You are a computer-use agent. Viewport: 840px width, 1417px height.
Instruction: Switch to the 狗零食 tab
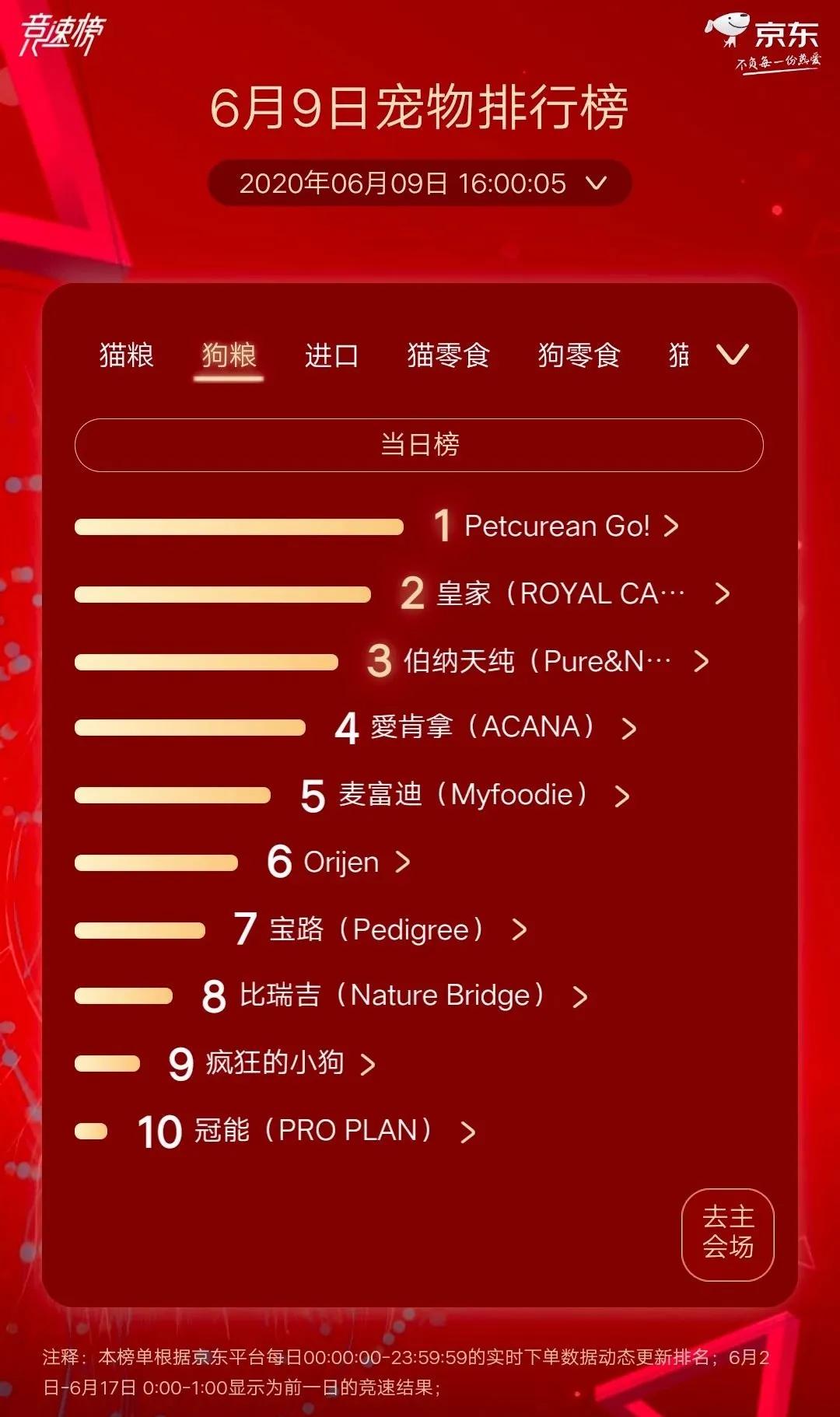coord(579,355)
